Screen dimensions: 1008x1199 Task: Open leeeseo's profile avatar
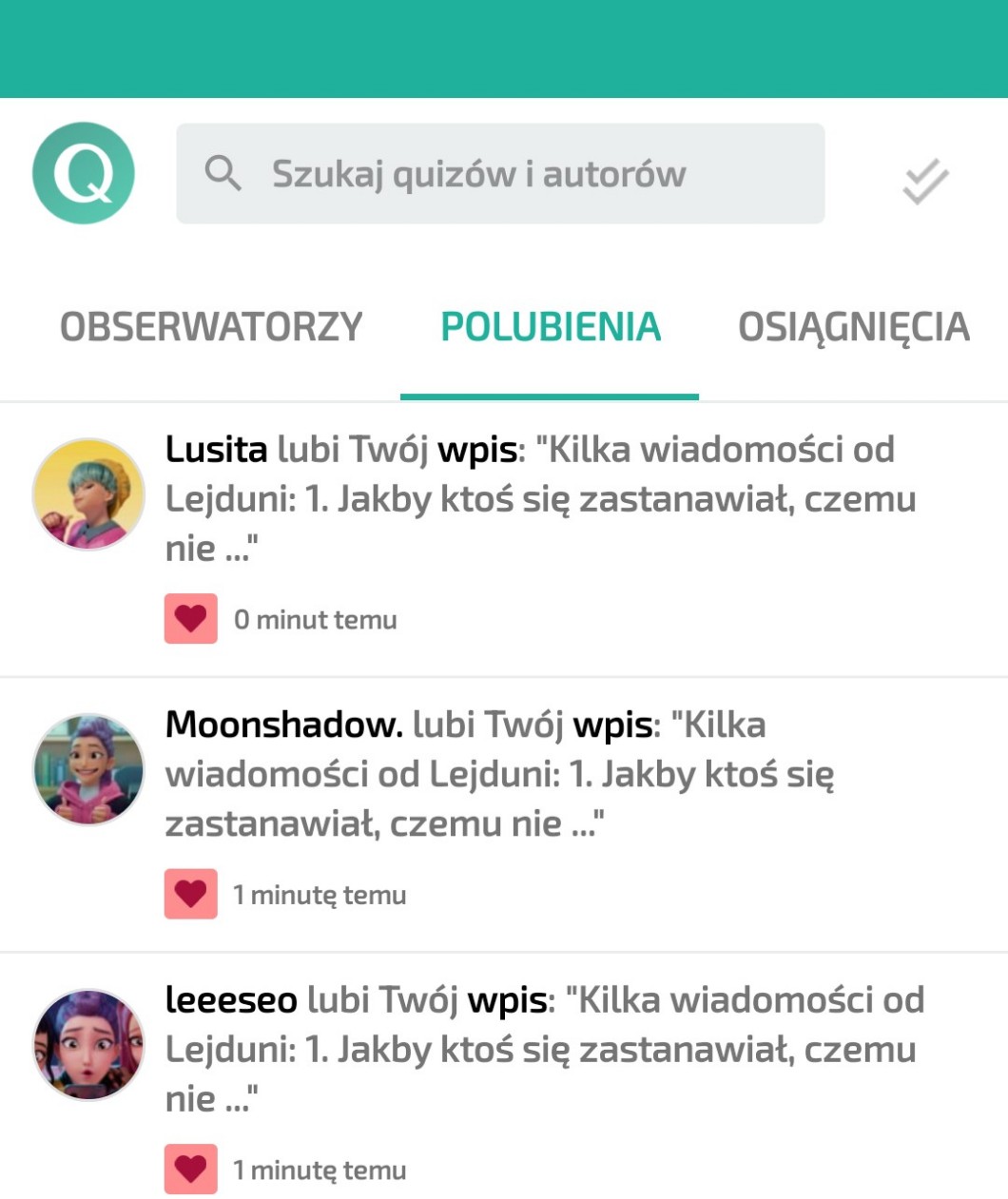click(88, 1045)
